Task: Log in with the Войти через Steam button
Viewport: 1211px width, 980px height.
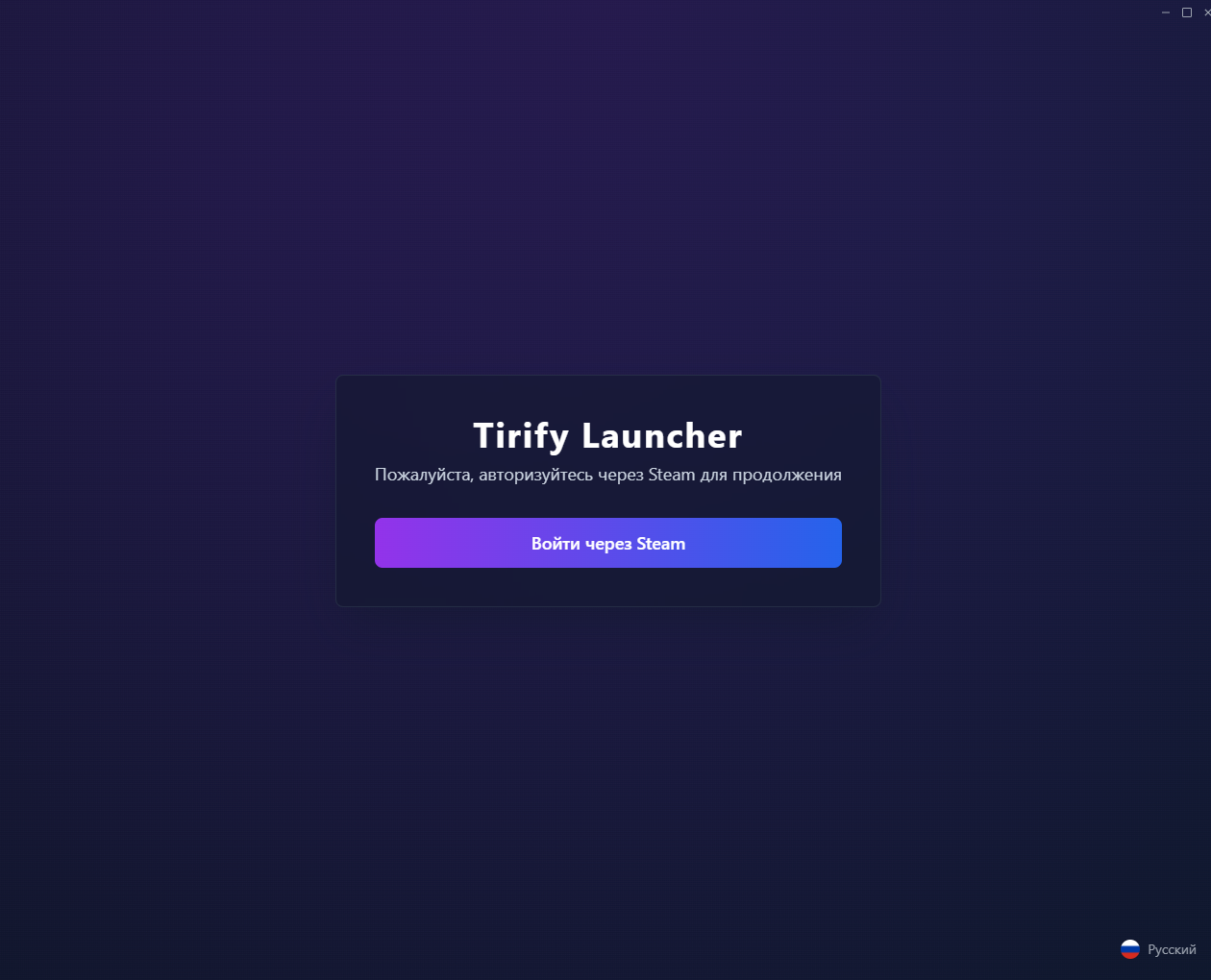Action: click(607, 543)
